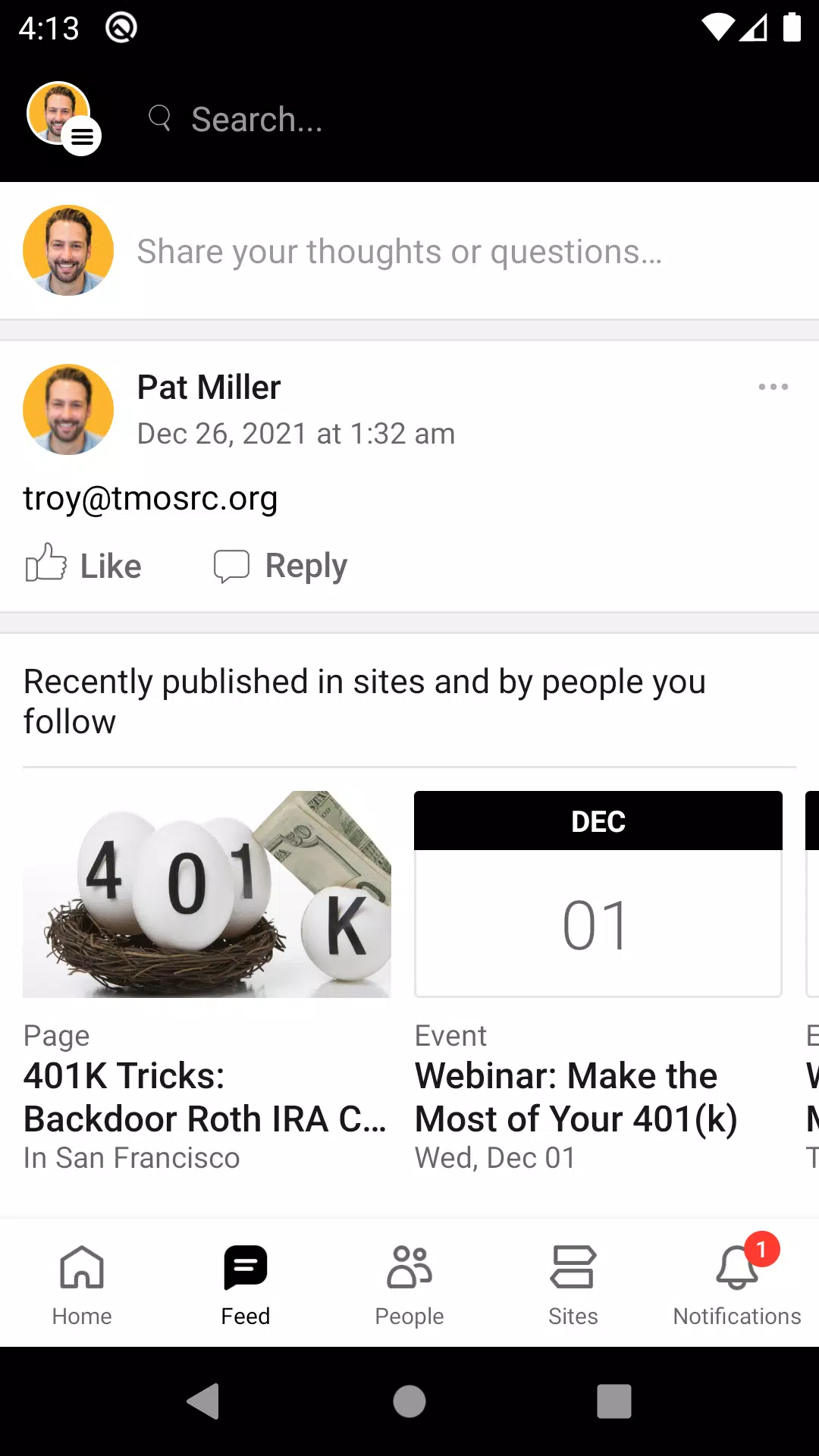
Task: Open Pat Miller's profile name
Action: point(209,387)
